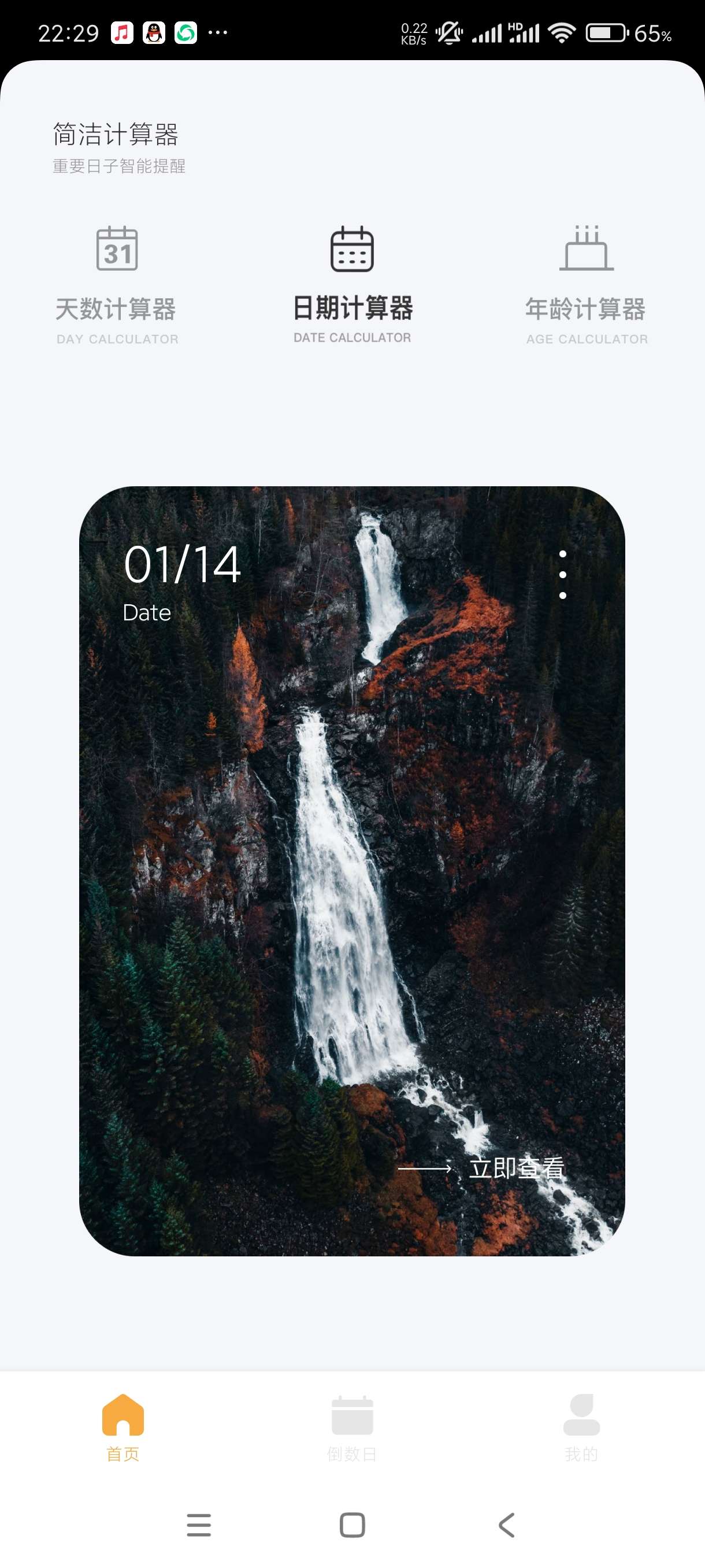Switch to the 倒数日 countdown tab

click(x=352, y=1426)
